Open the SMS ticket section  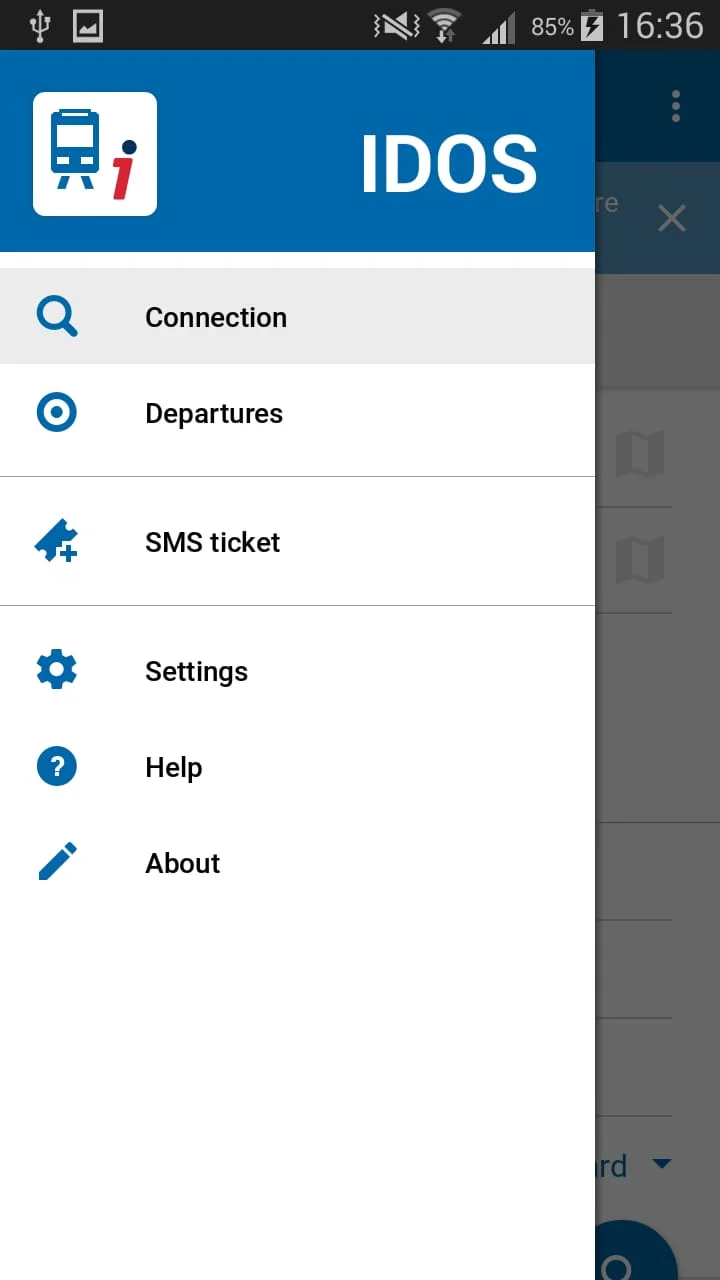(212, 541)
